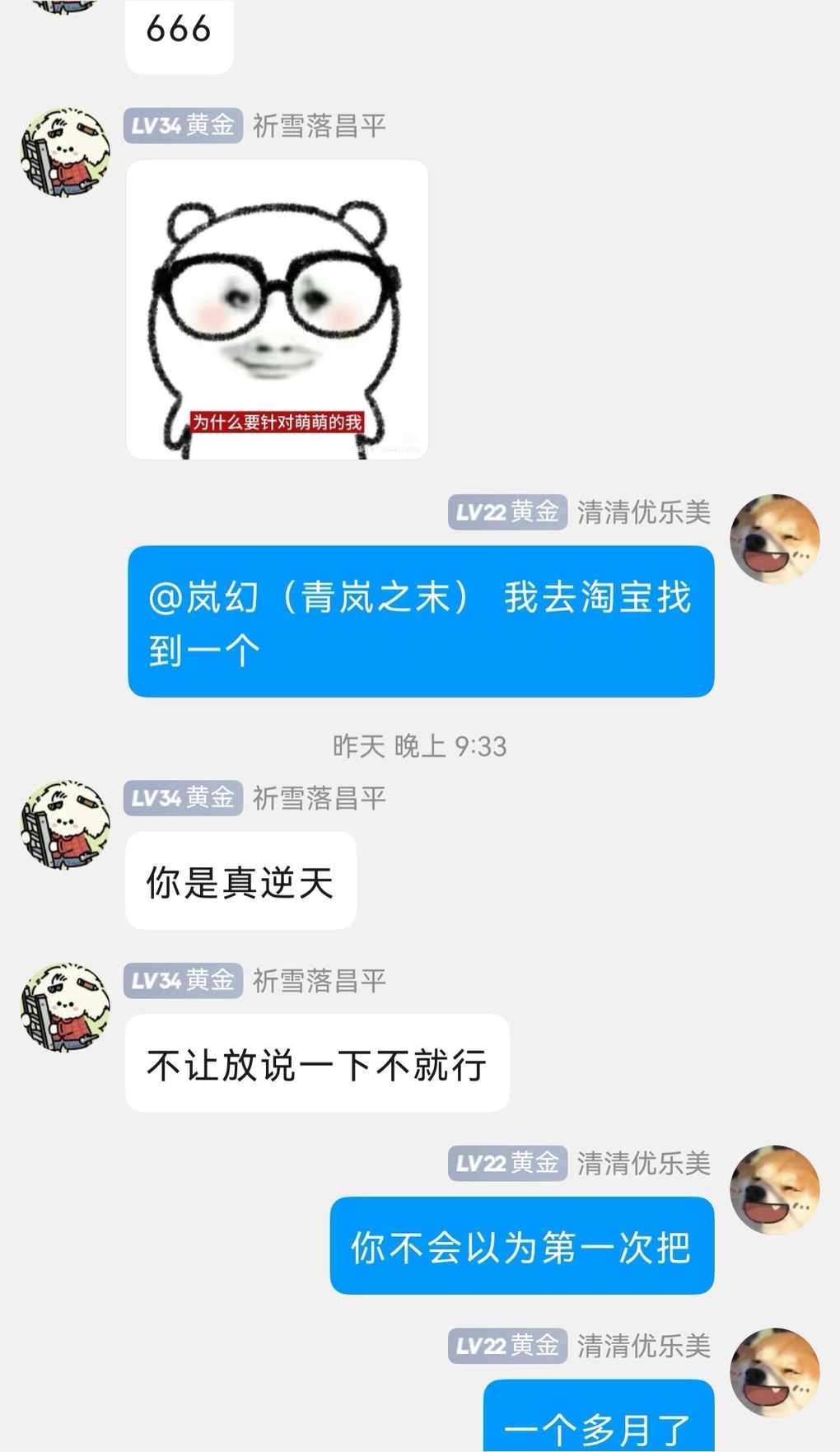Tap 清清优乐美's avatar next to 你不会以为第一次把

click(775, 1189)
